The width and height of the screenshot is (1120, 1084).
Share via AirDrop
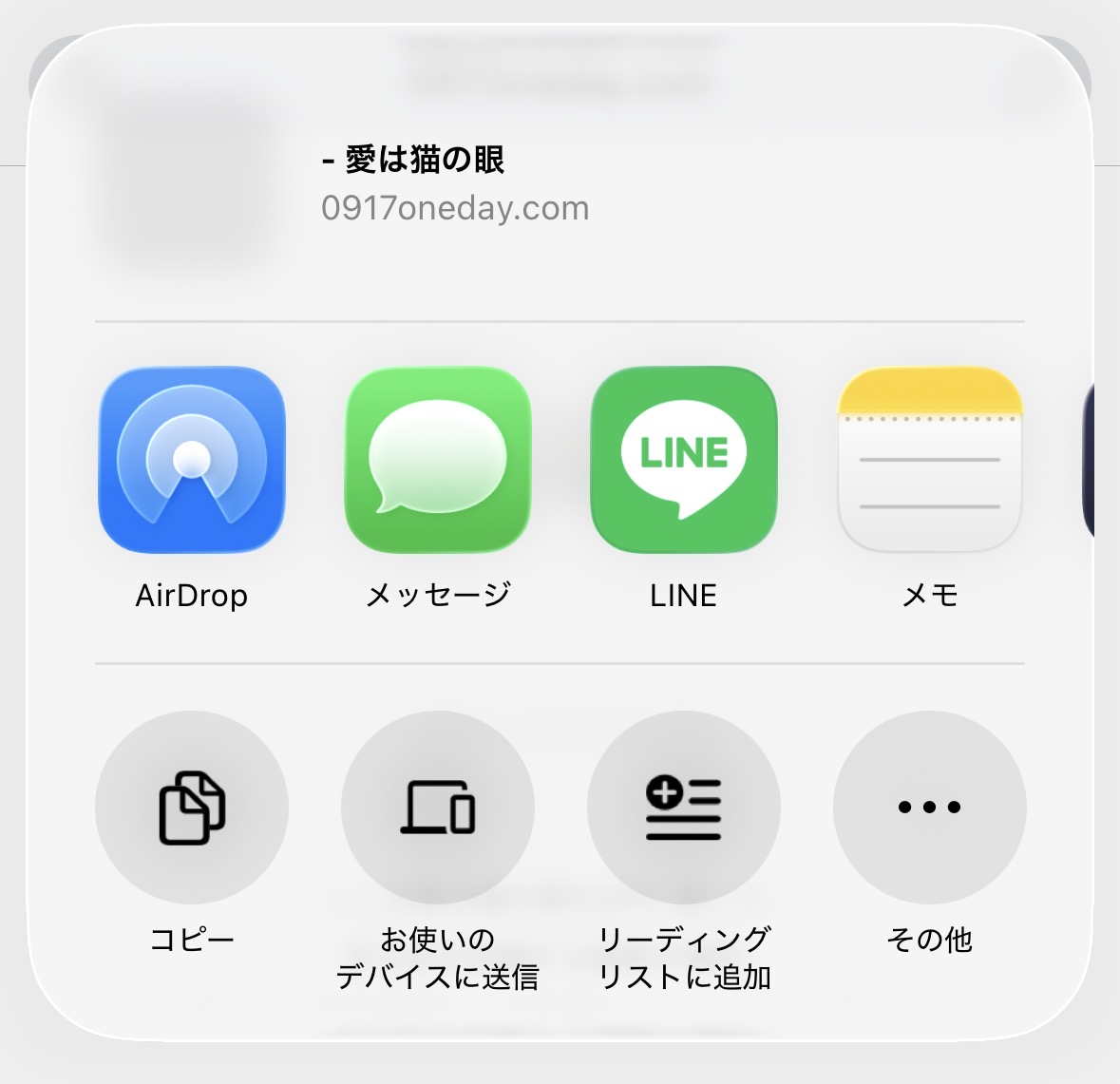pyautogui.click(x=192, y=460)
